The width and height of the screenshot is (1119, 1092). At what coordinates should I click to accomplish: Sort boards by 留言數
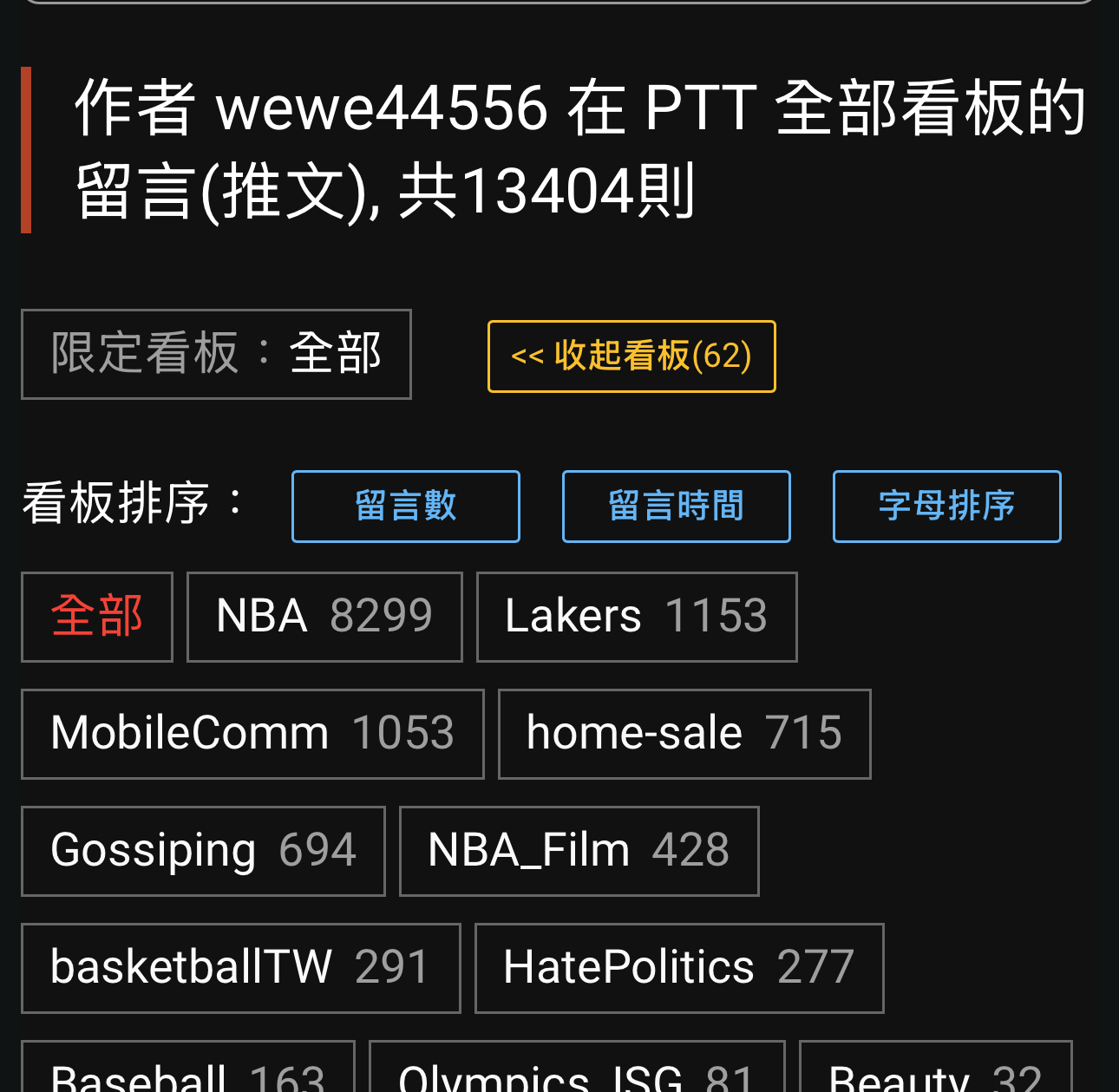click(406, 507)
